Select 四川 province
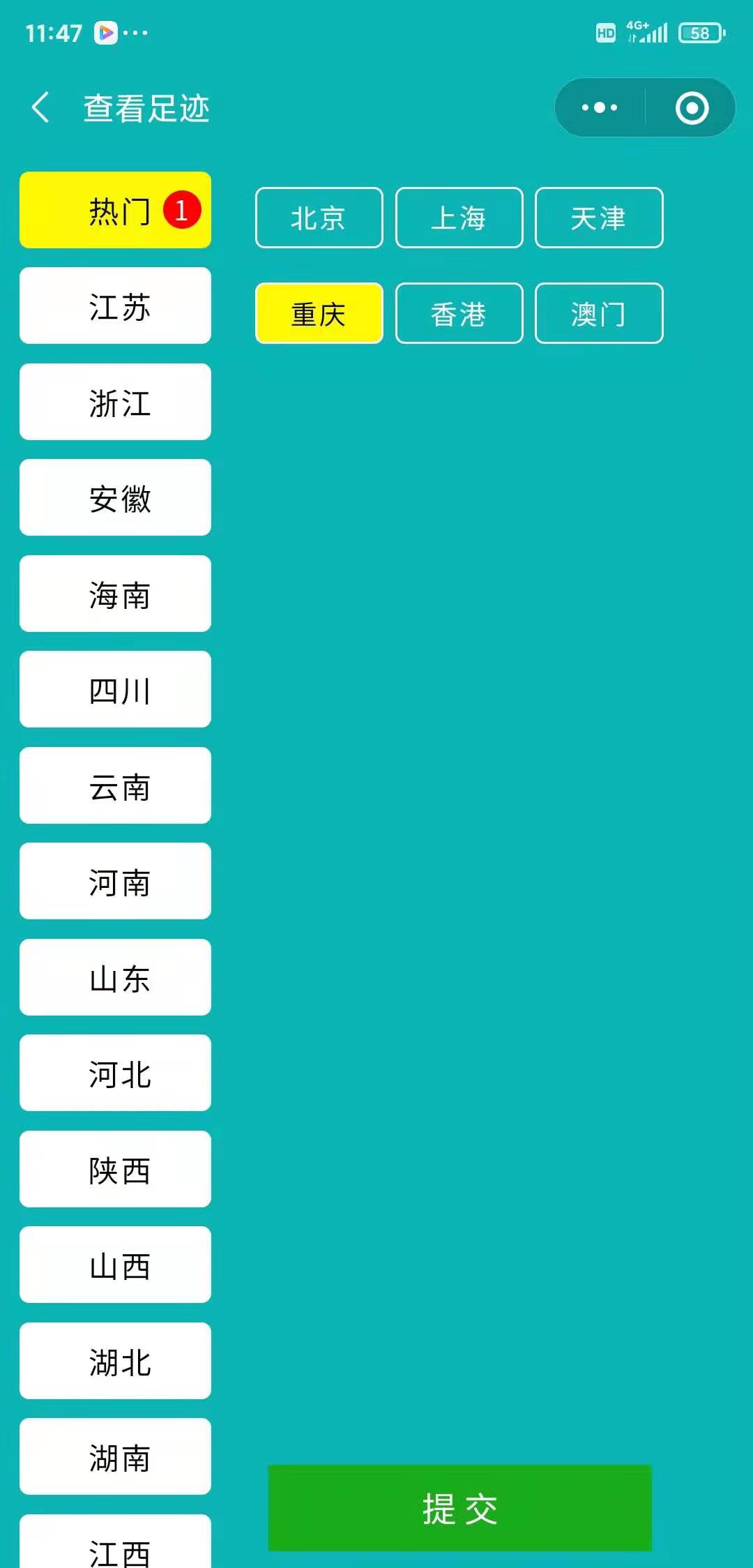This screenshot has width=753, height=1568. [x=116, y=689]
